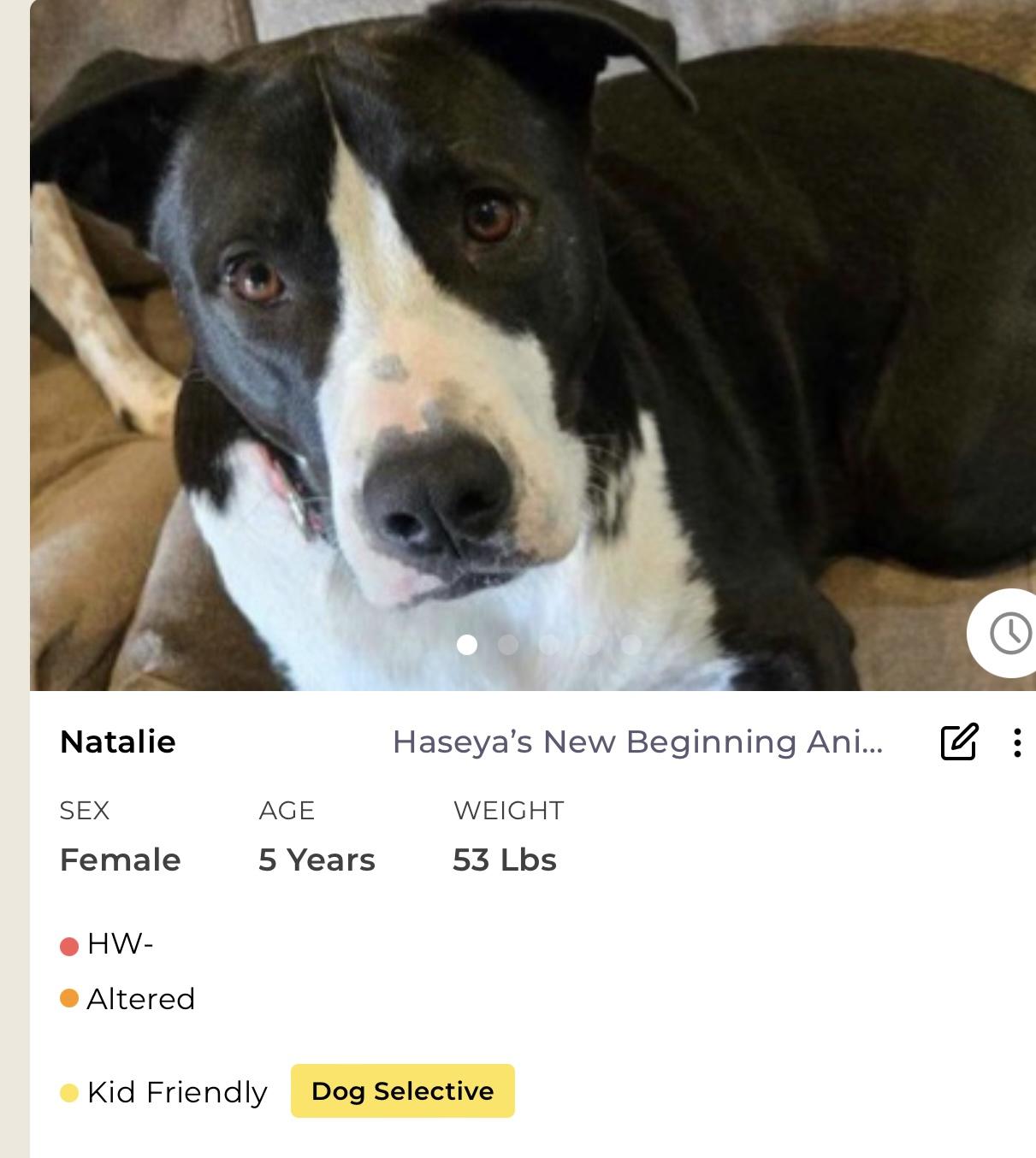
Task: Click the 53 Lbs weight value
Action: [505, 860]
